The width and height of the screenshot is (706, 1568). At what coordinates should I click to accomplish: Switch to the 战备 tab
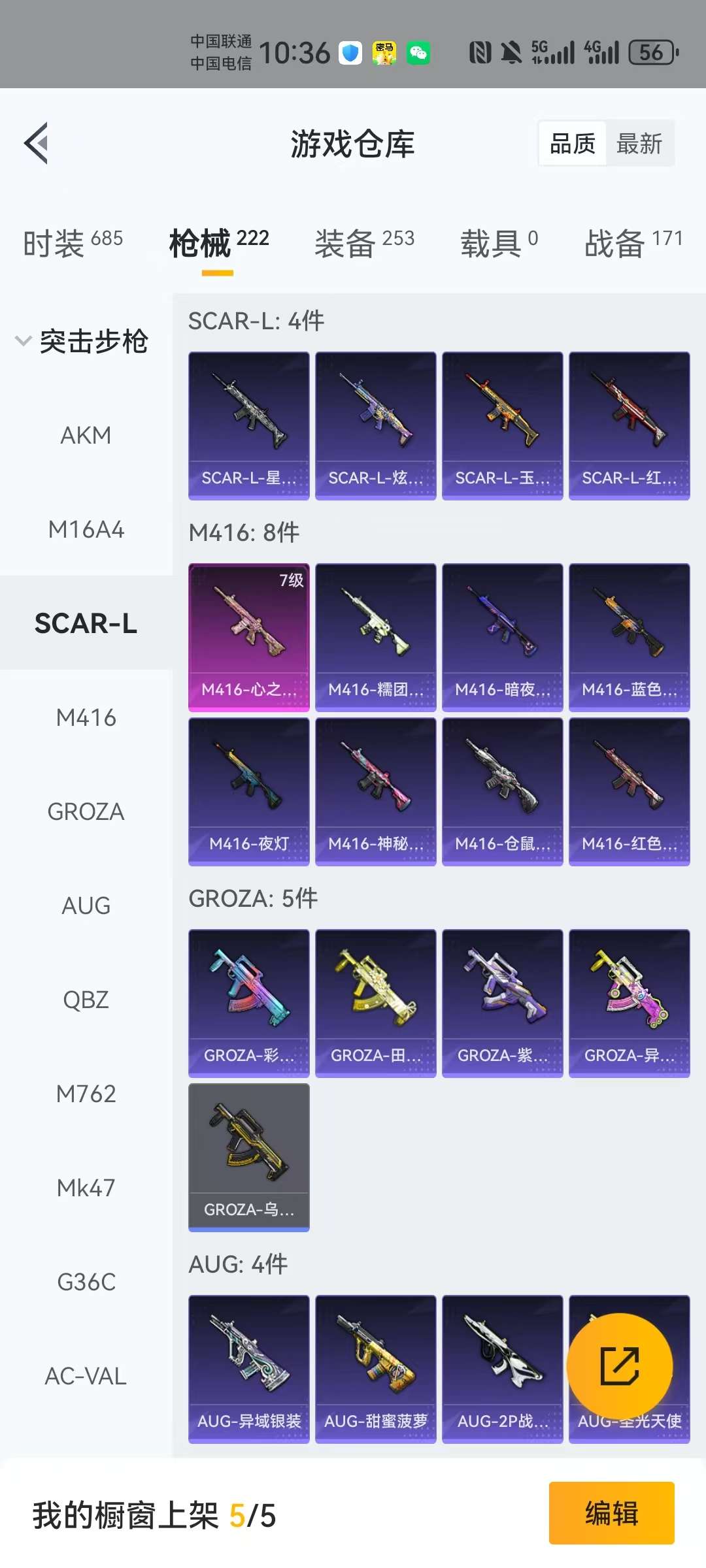click(633, 243)
